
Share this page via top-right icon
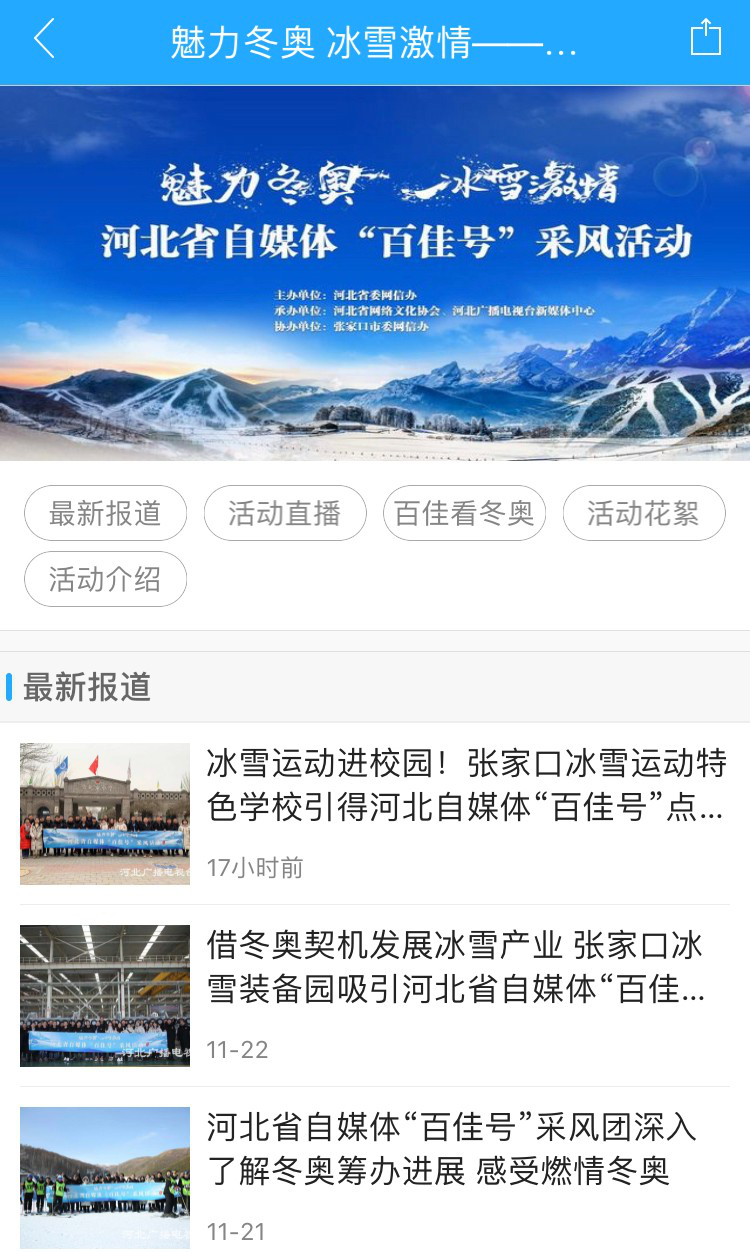(x=705, y=38)
